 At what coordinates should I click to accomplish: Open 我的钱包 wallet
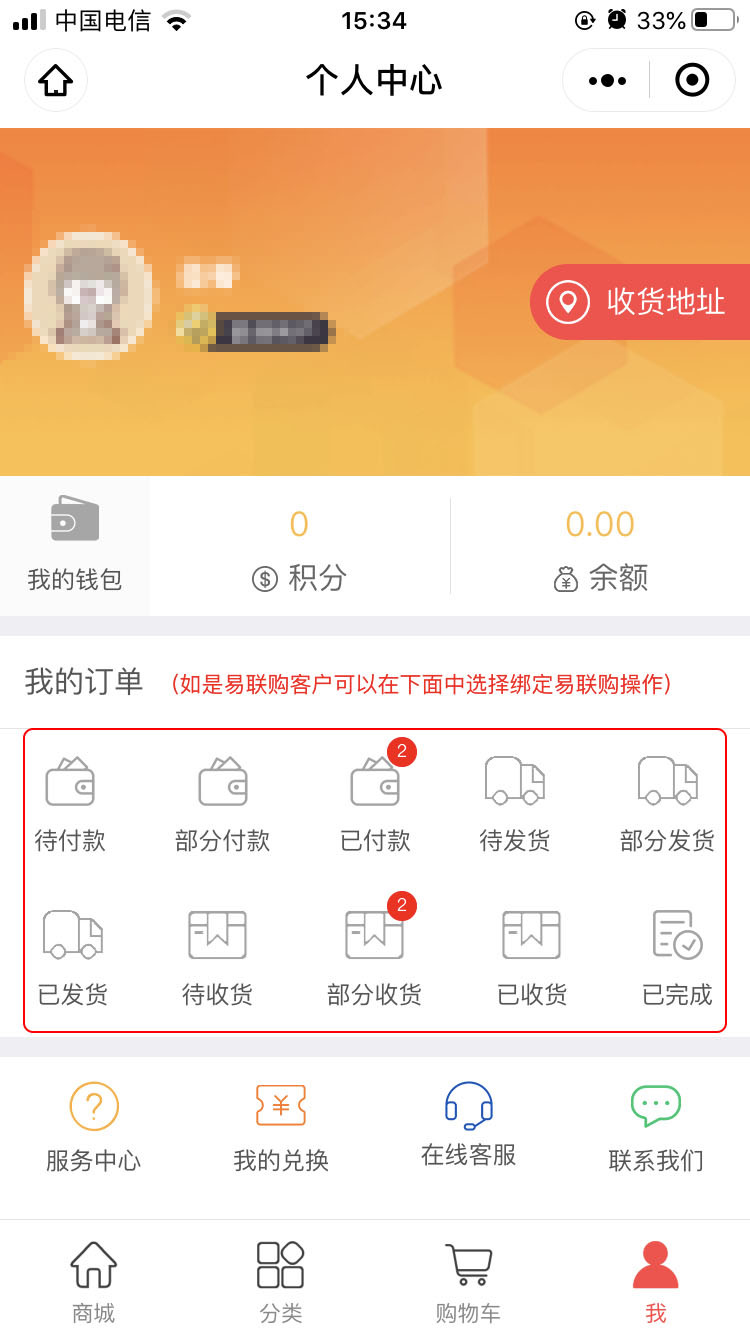pos(75,545)
